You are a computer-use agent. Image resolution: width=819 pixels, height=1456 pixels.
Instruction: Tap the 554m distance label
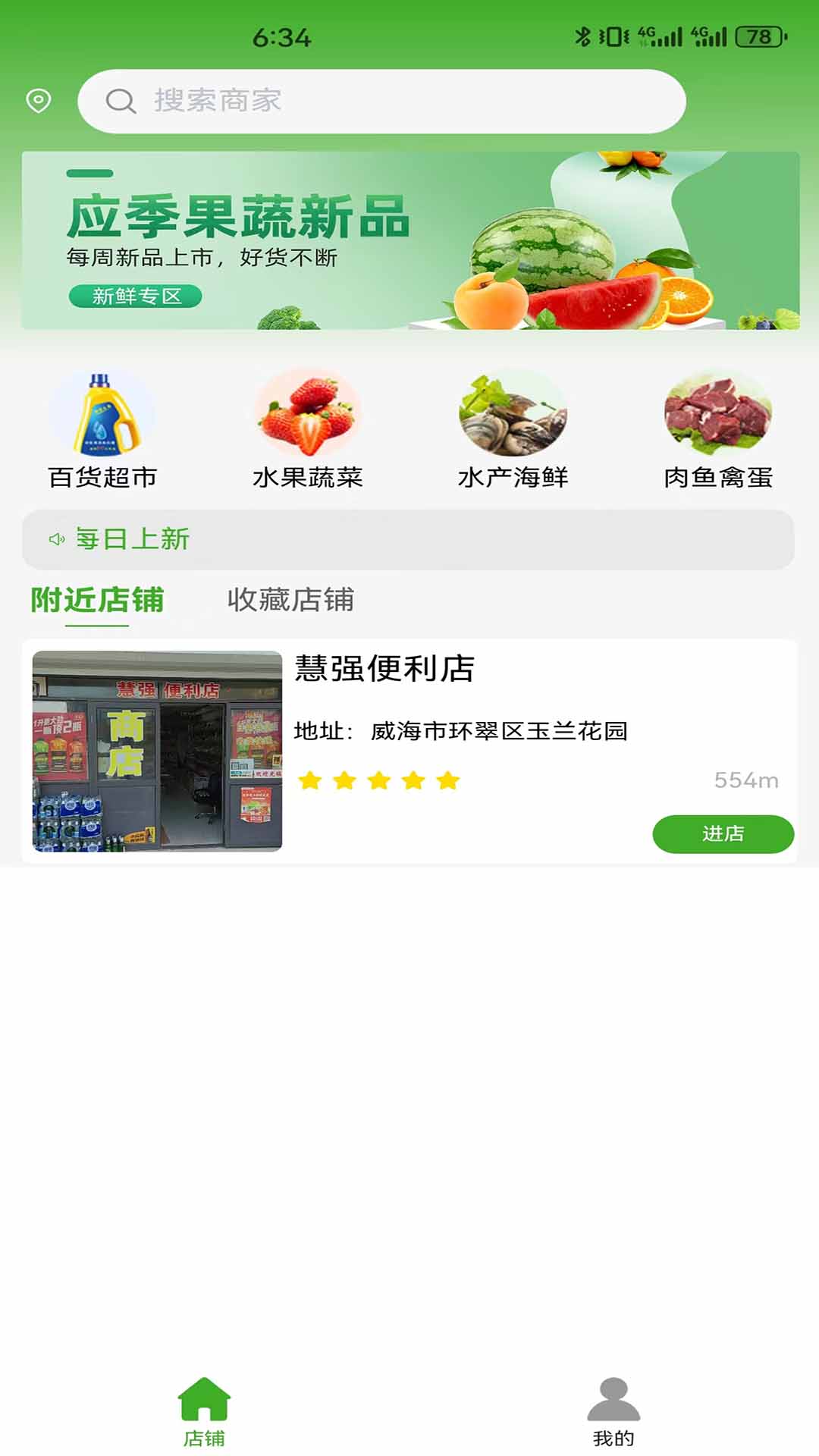click(x=748, y=779)
